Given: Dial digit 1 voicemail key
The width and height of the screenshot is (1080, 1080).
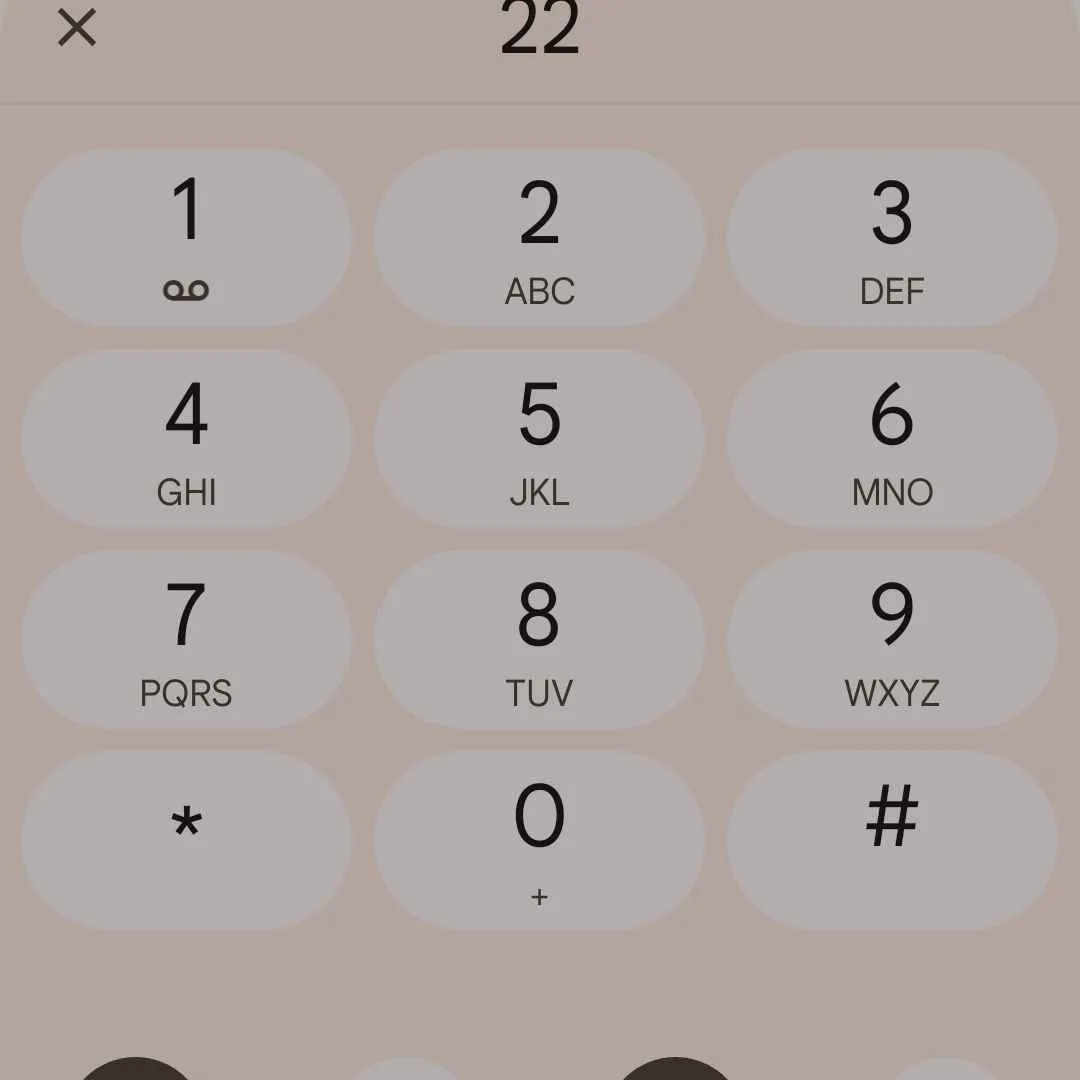Looking at the screenshot, I should pyautogui.click(x=187, y=238).
